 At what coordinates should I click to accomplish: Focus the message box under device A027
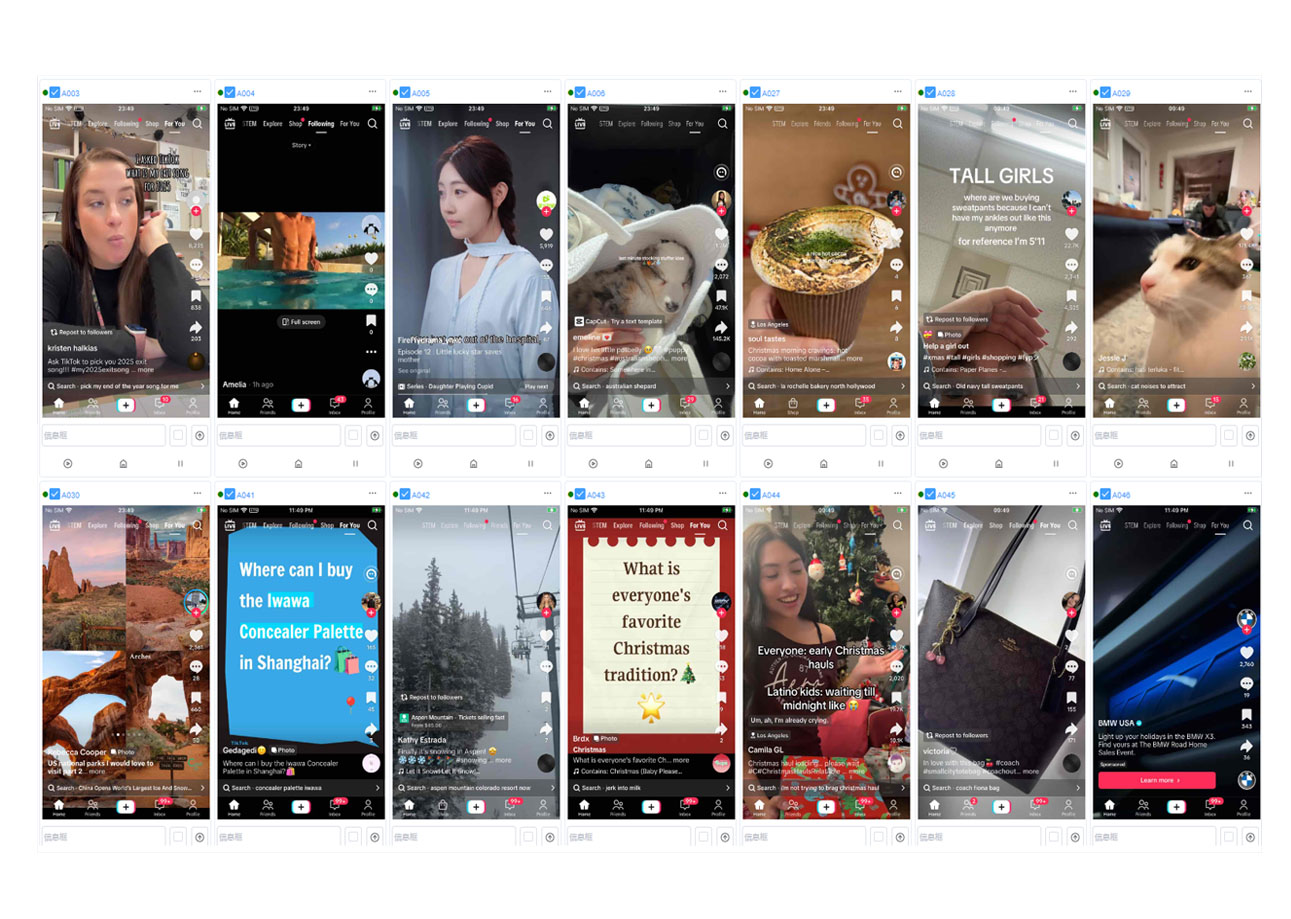pos(803,435)
